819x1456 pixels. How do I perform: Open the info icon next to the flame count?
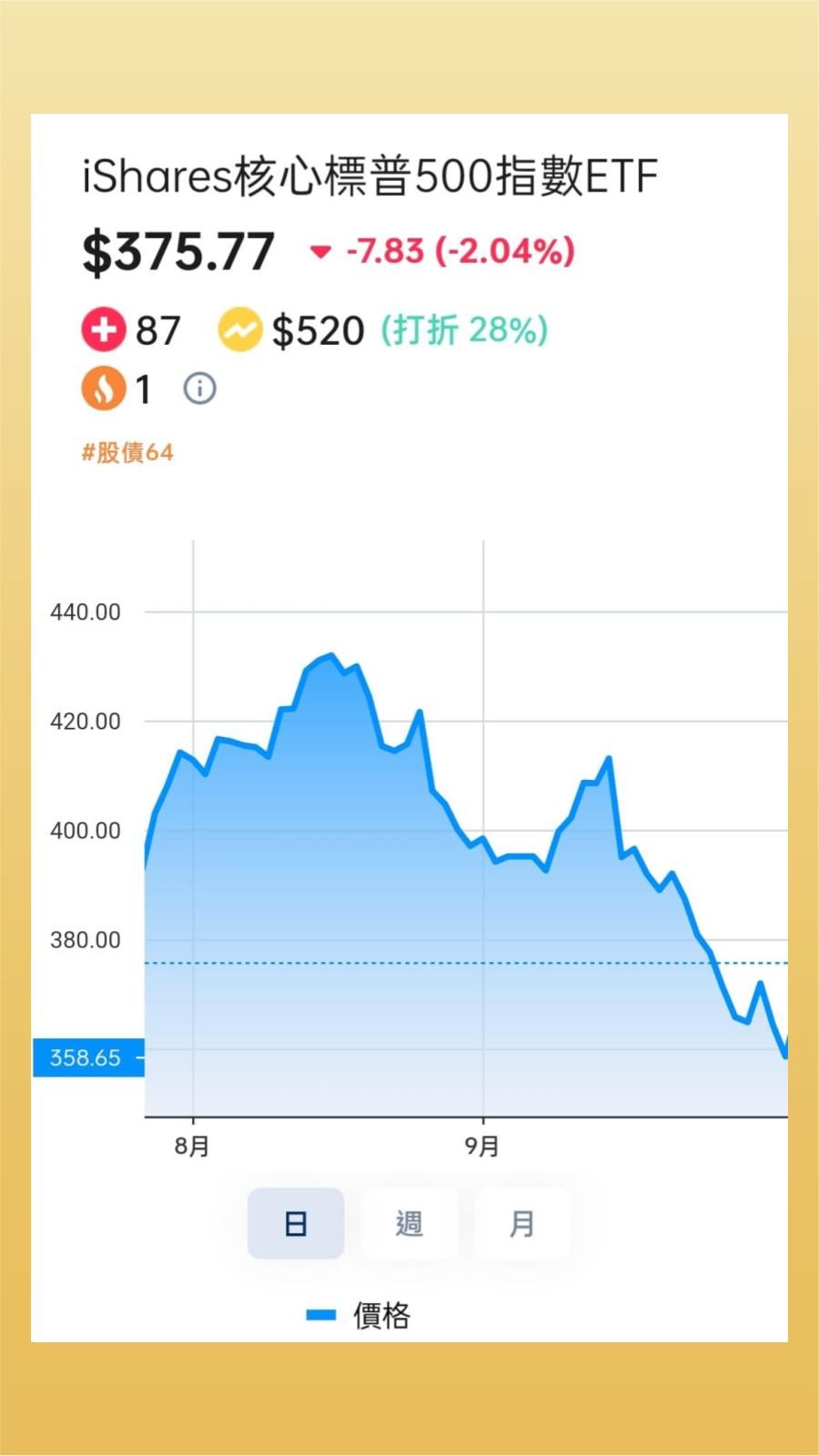[x=198, y=388]
